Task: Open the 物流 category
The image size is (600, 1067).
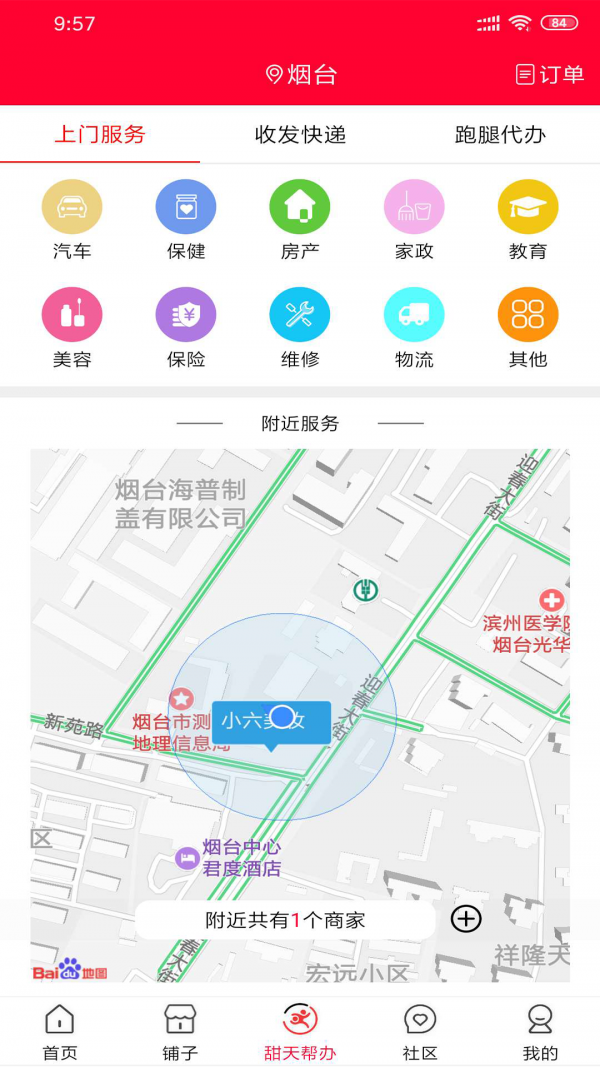Action: [x=414, y=328]
